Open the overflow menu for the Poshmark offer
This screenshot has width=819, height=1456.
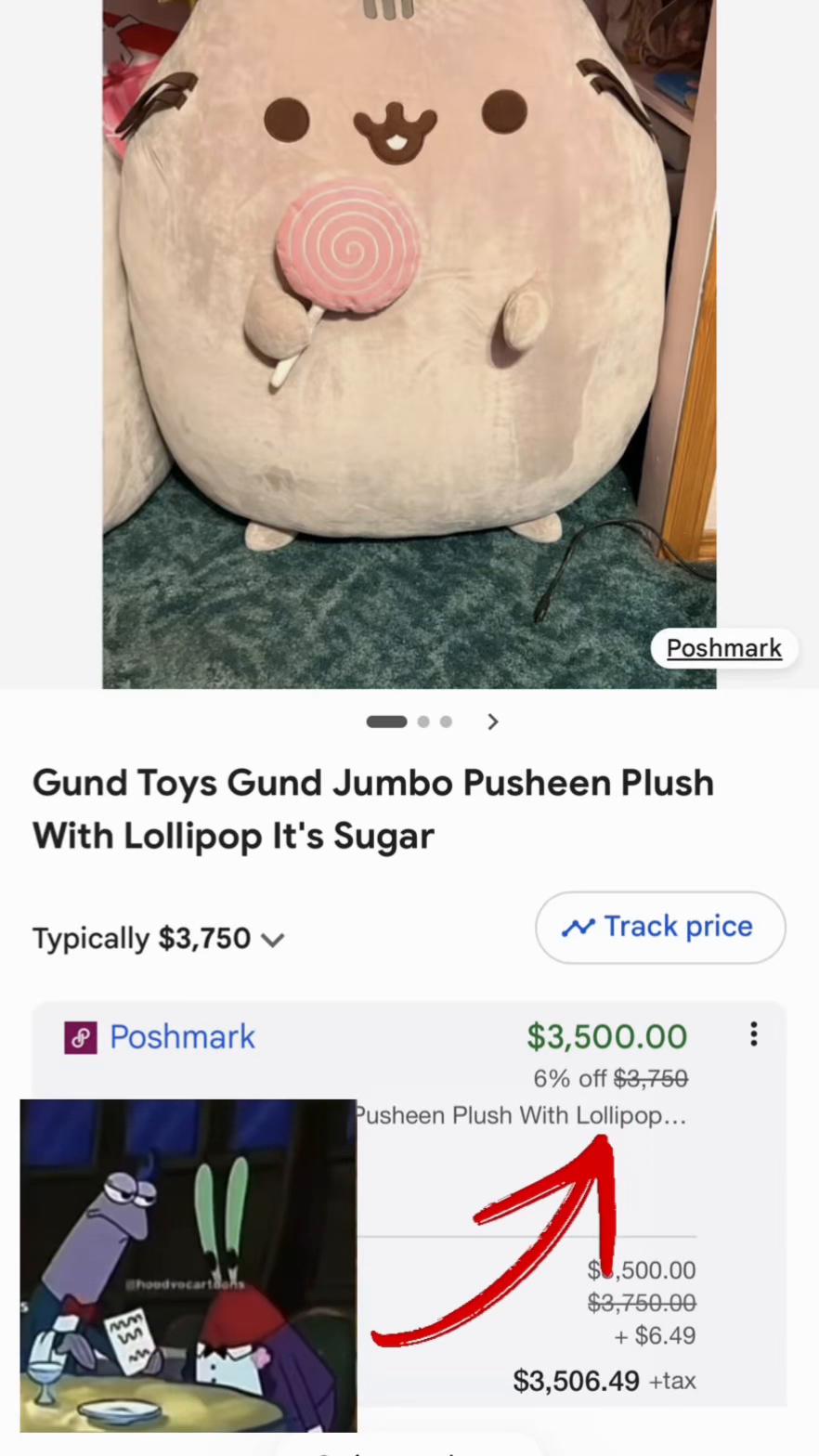pyautogui.click(x=754, y=1034)
